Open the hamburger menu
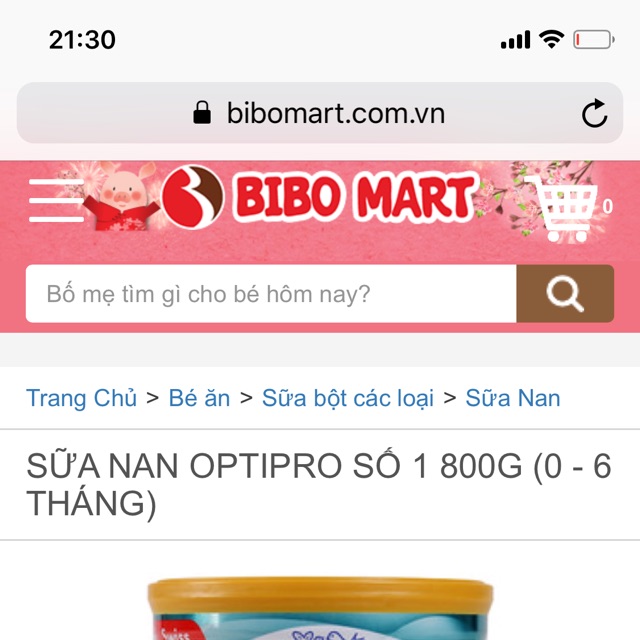 coord(56,200)
